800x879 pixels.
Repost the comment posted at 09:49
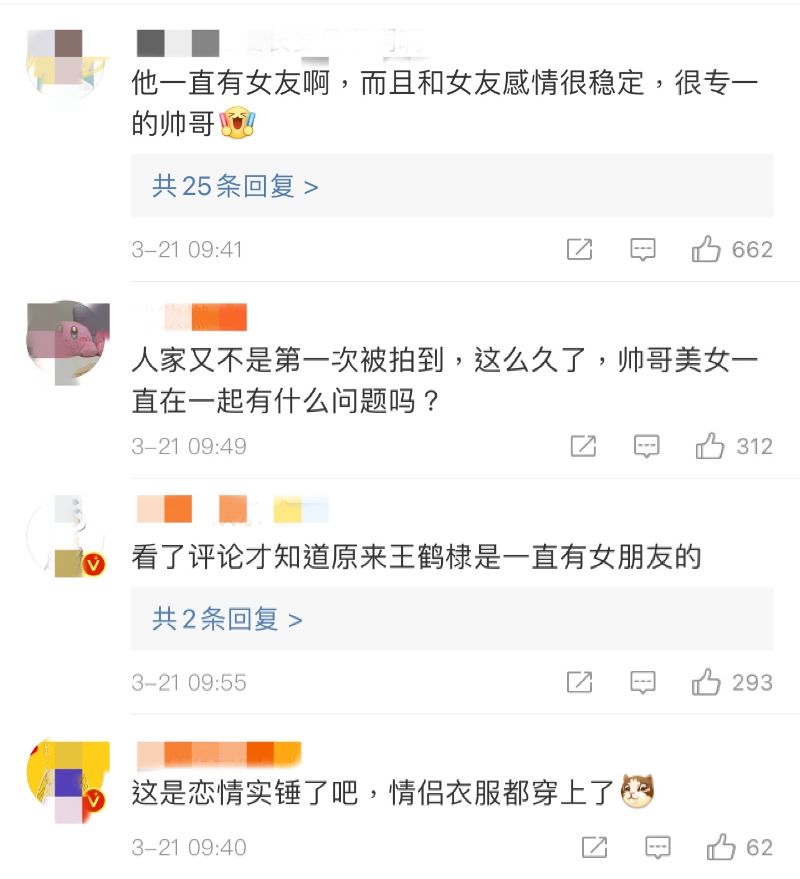tap(583, 446)
